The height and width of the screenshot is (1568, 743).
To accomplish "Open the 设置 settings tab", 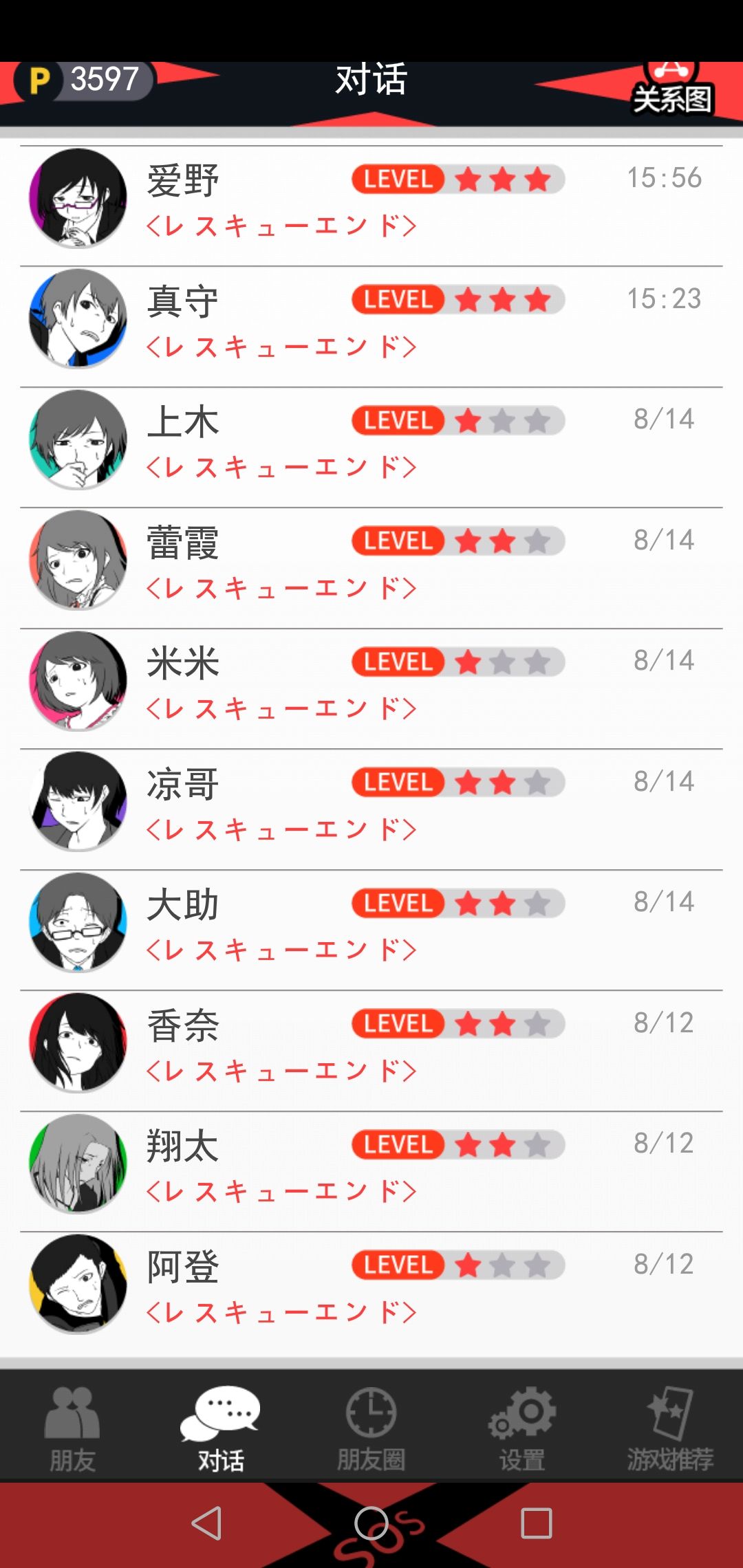I will (x=521, y=1428).
